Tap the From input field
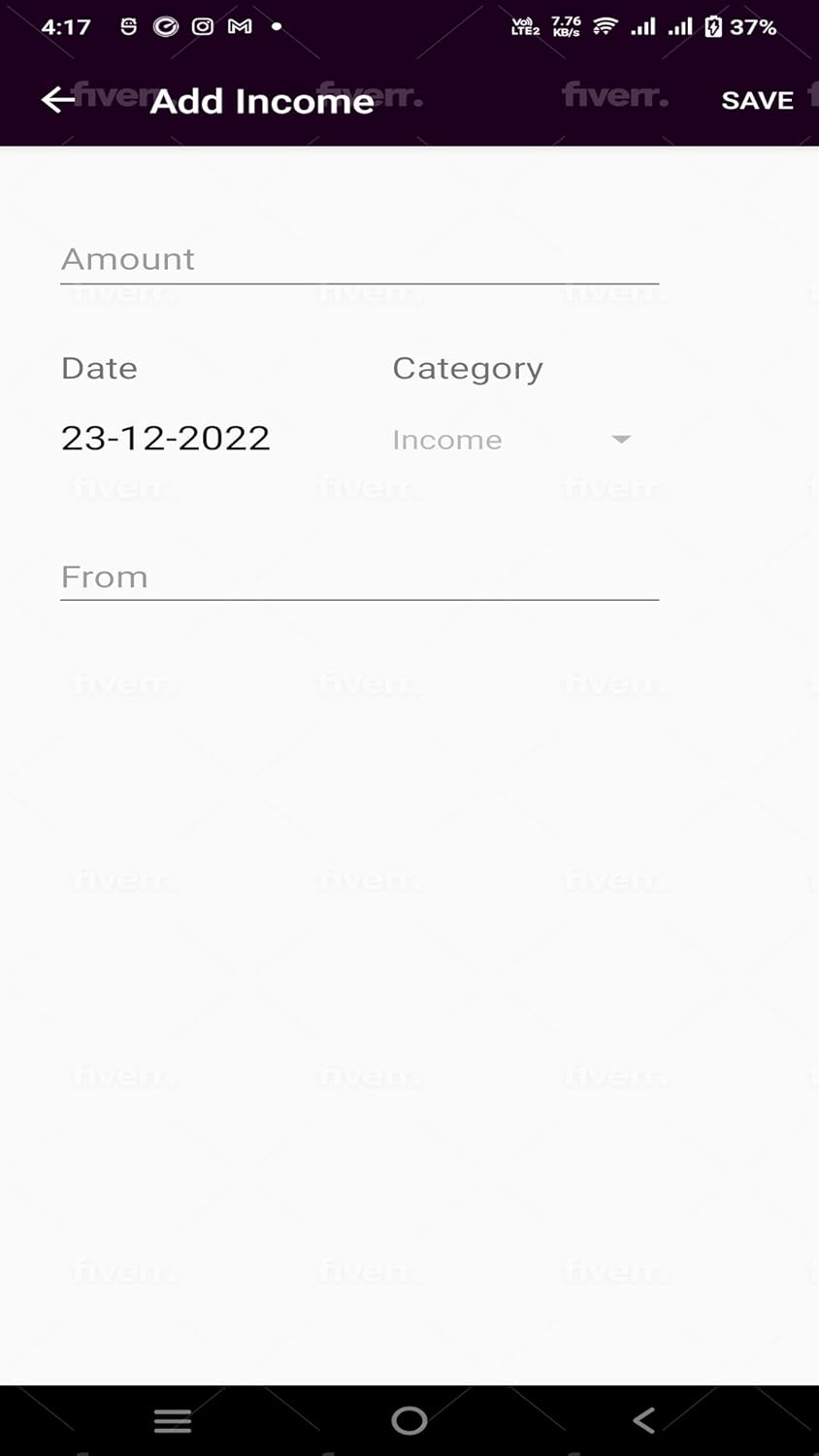This screenshot has width=819, height=1456. point(359,577)
